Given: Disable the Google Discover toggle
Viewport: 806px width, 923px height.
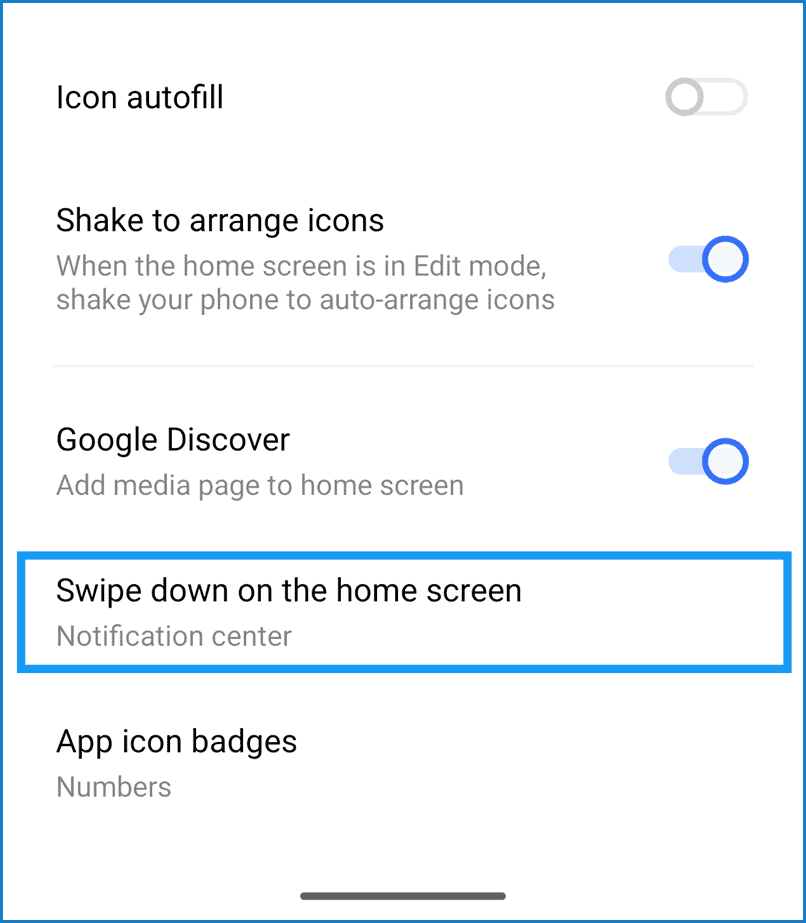Looking at the screenshot, I should (708, 462).
